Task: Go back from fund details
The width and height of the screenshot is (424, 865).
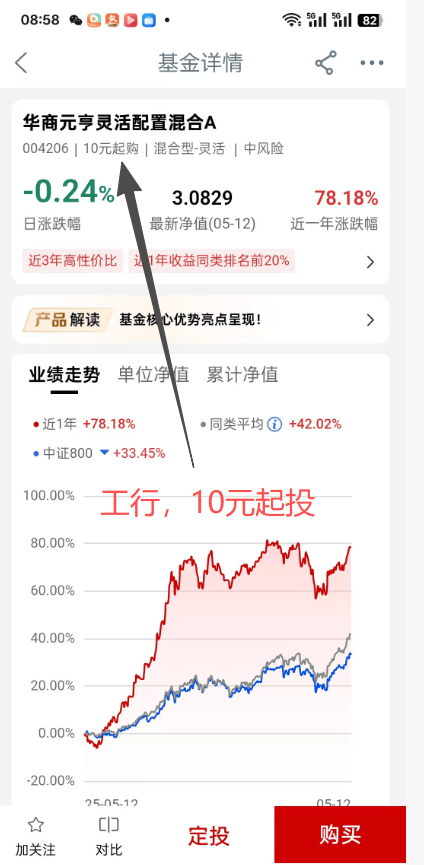Action: tap(21, 63)
